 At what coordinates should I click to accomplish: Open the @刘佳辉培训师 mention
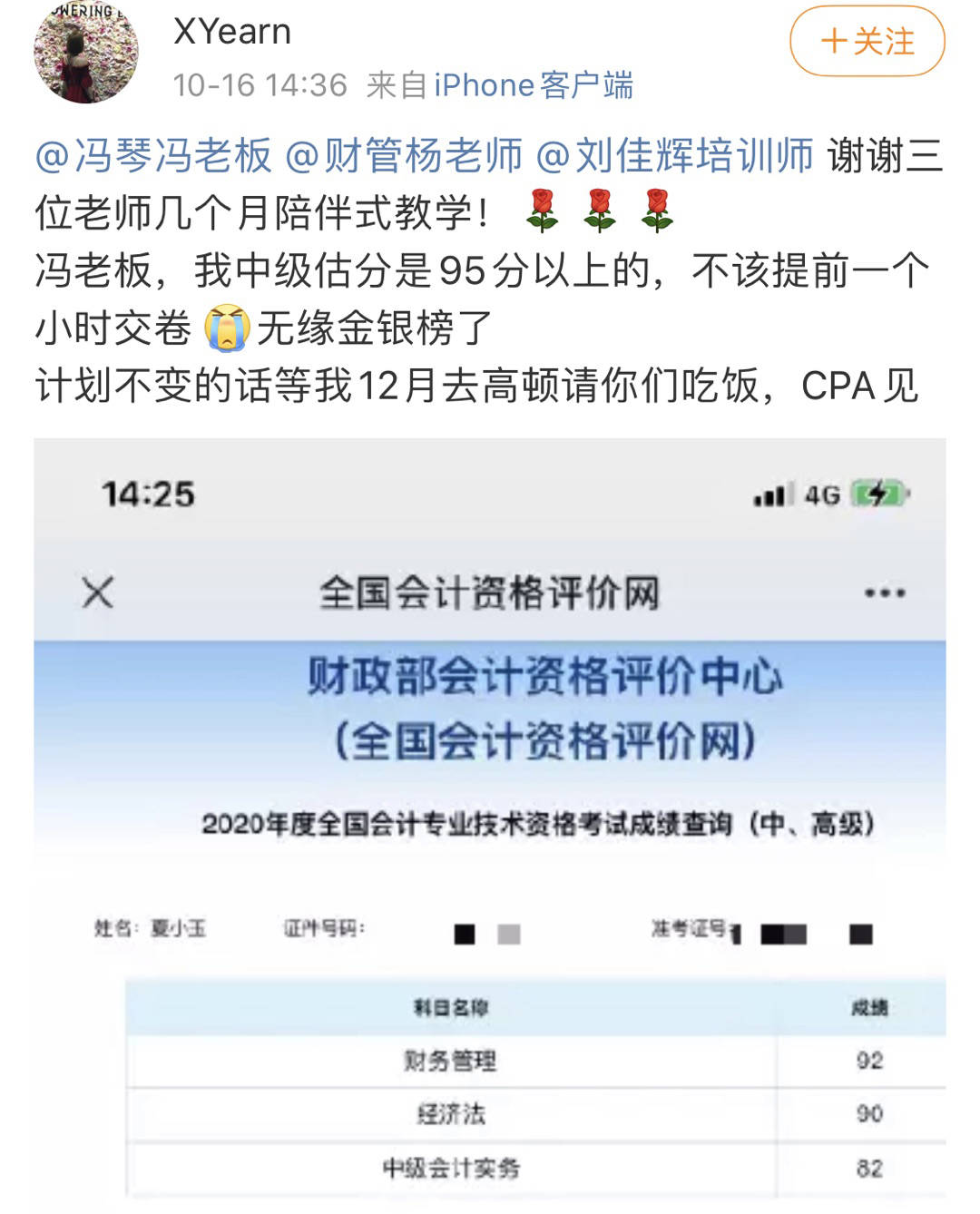[674, 156]
